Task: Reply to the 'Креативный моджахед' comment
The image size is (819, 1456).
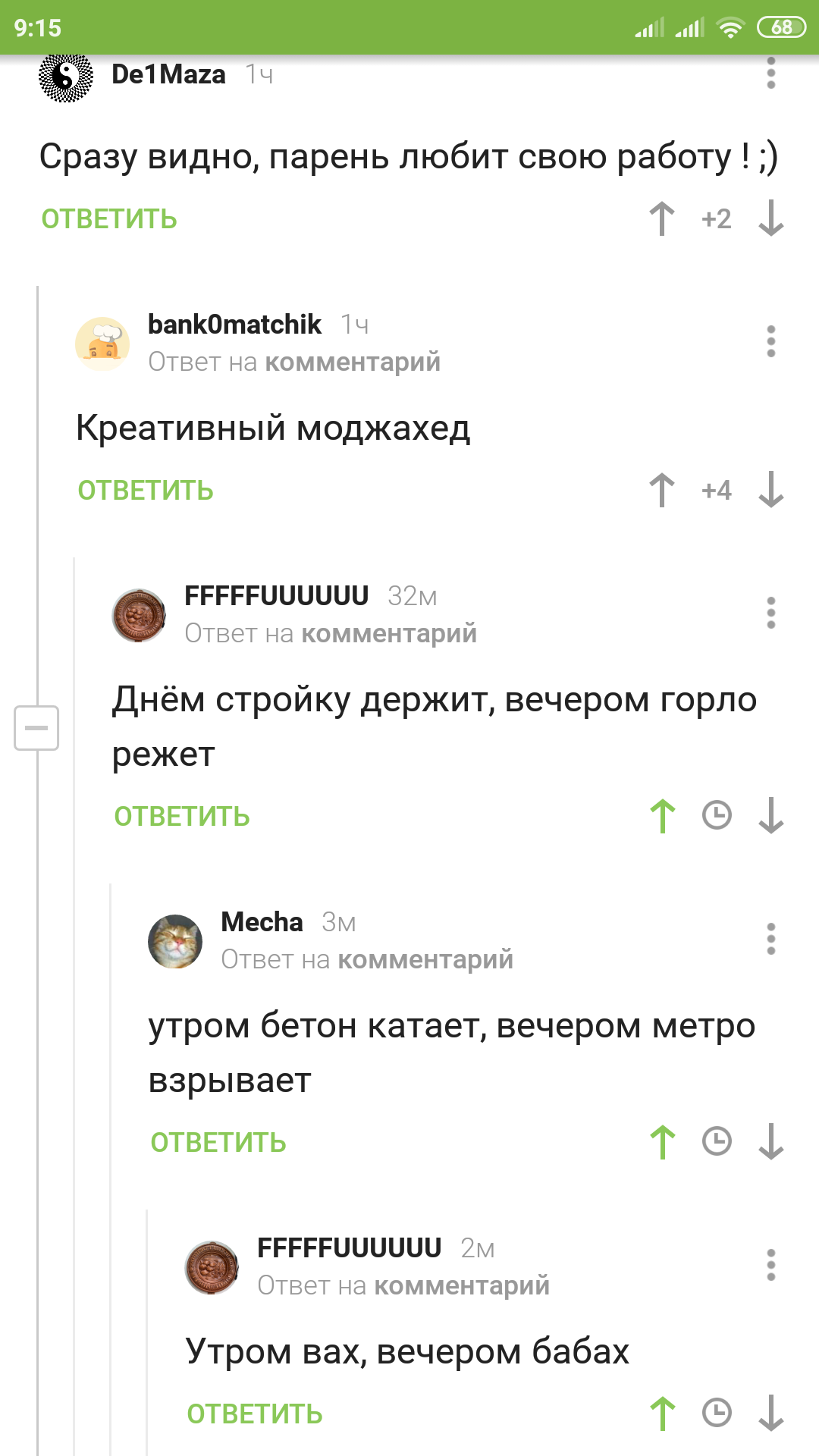Action: tap(146, 491)
